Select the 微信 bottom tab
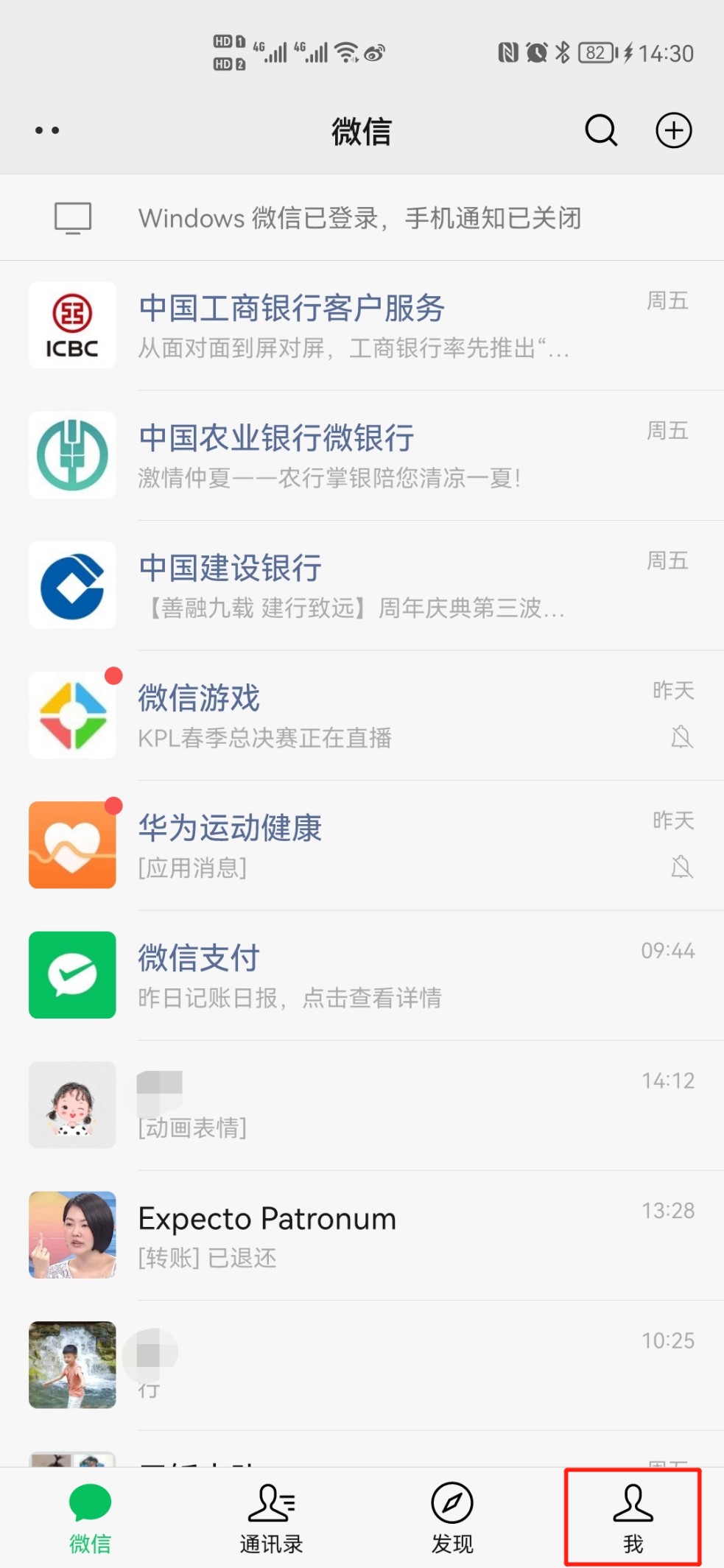 pyautogui.click(x=90, y=1519)
